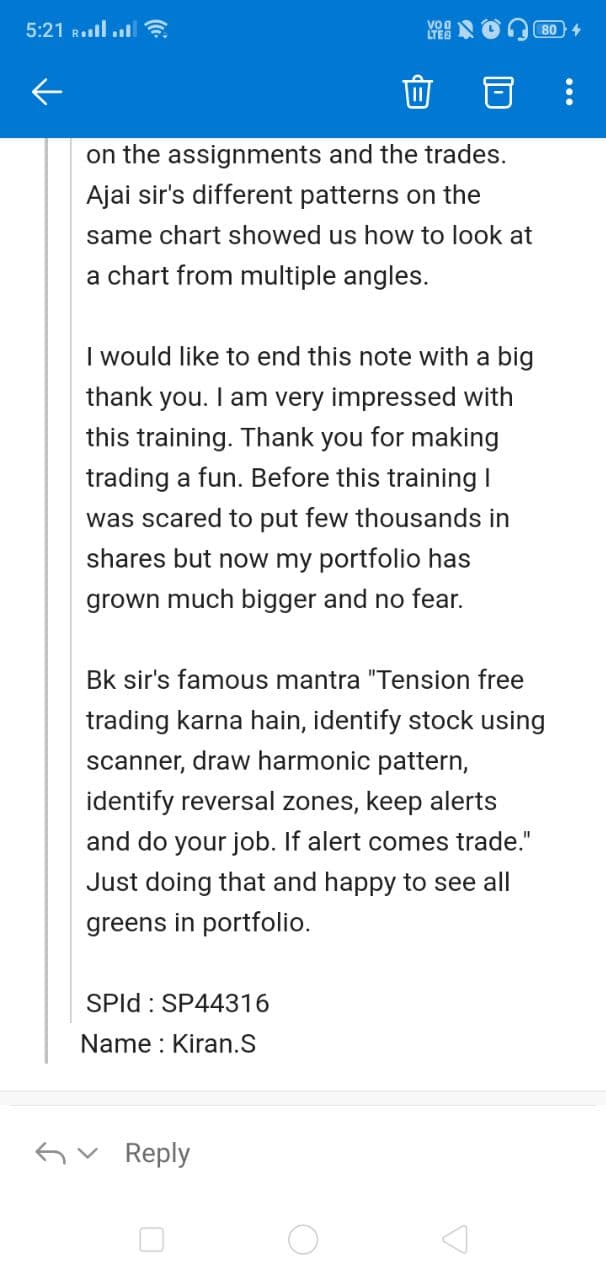Open the three-dot overflow menu
The image size is (606, 1280).
point(569,93)
